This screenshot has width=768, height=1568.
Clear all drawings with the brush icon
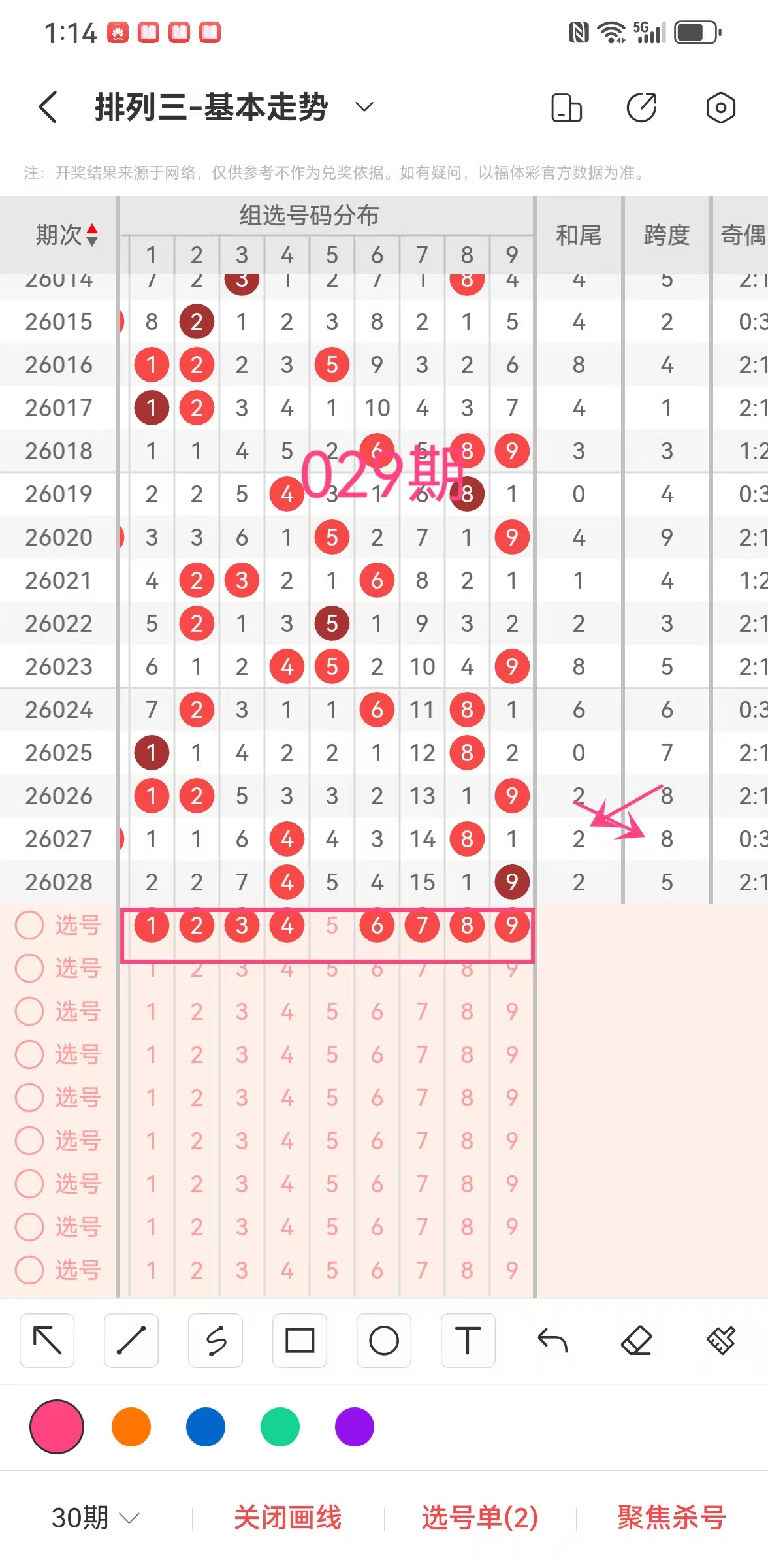point(721,1341)
